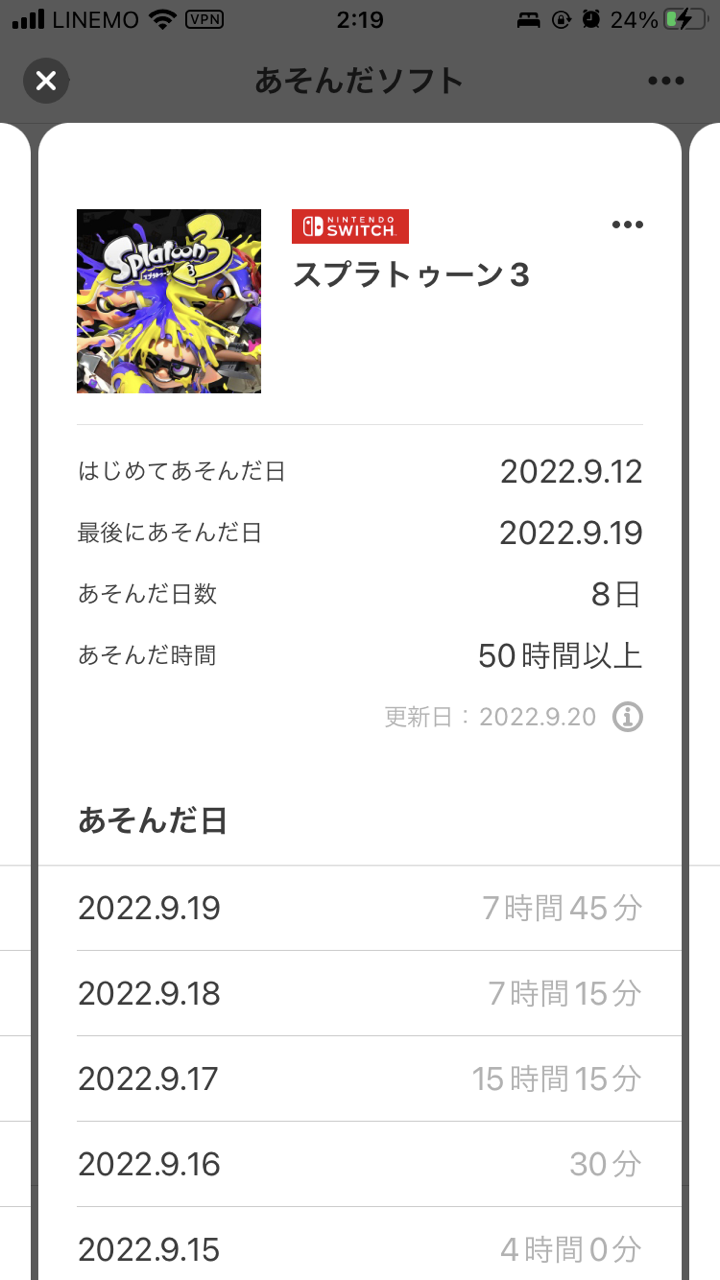Open the overflow menu in the header bar
Viewport: 720px width, 1280px height.
tap(665, 81)
